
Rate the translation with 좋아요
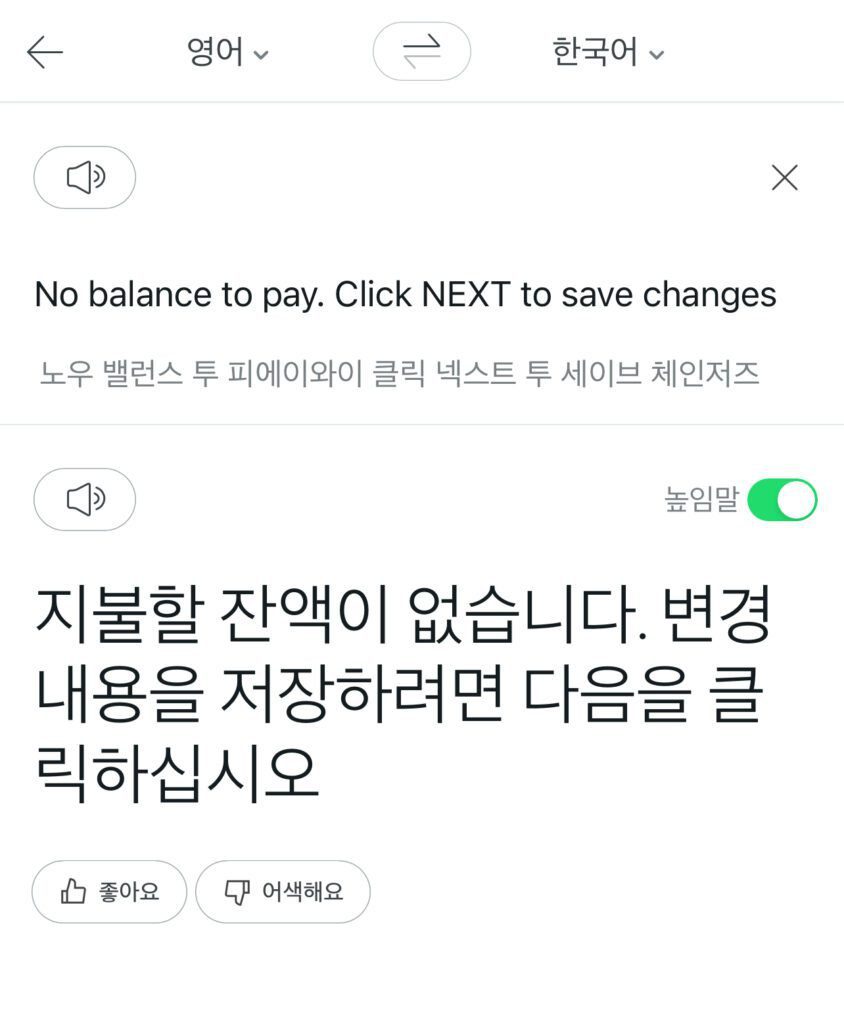pyautogui.click(x=109, y=891)
